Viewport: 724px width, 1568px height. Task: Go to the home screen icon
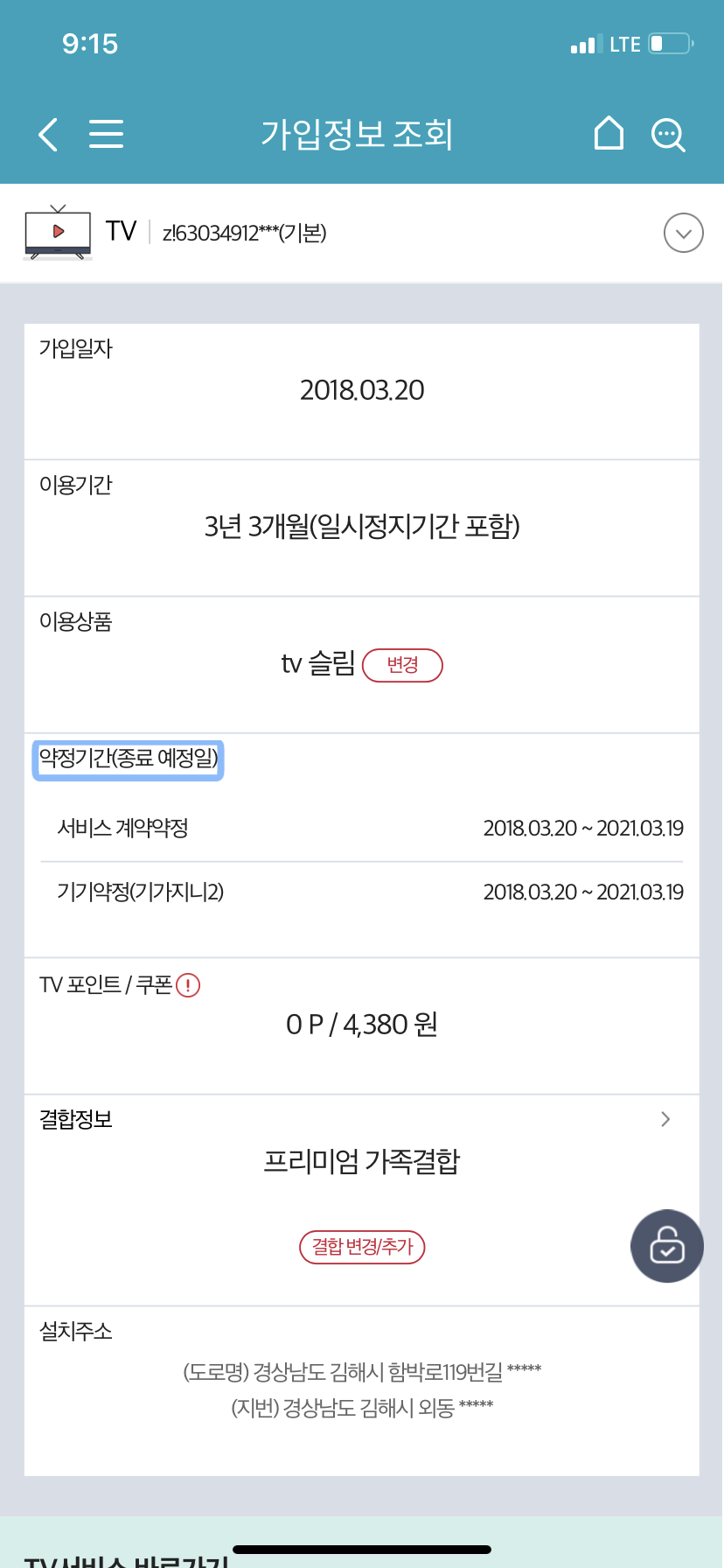(609, 134)
